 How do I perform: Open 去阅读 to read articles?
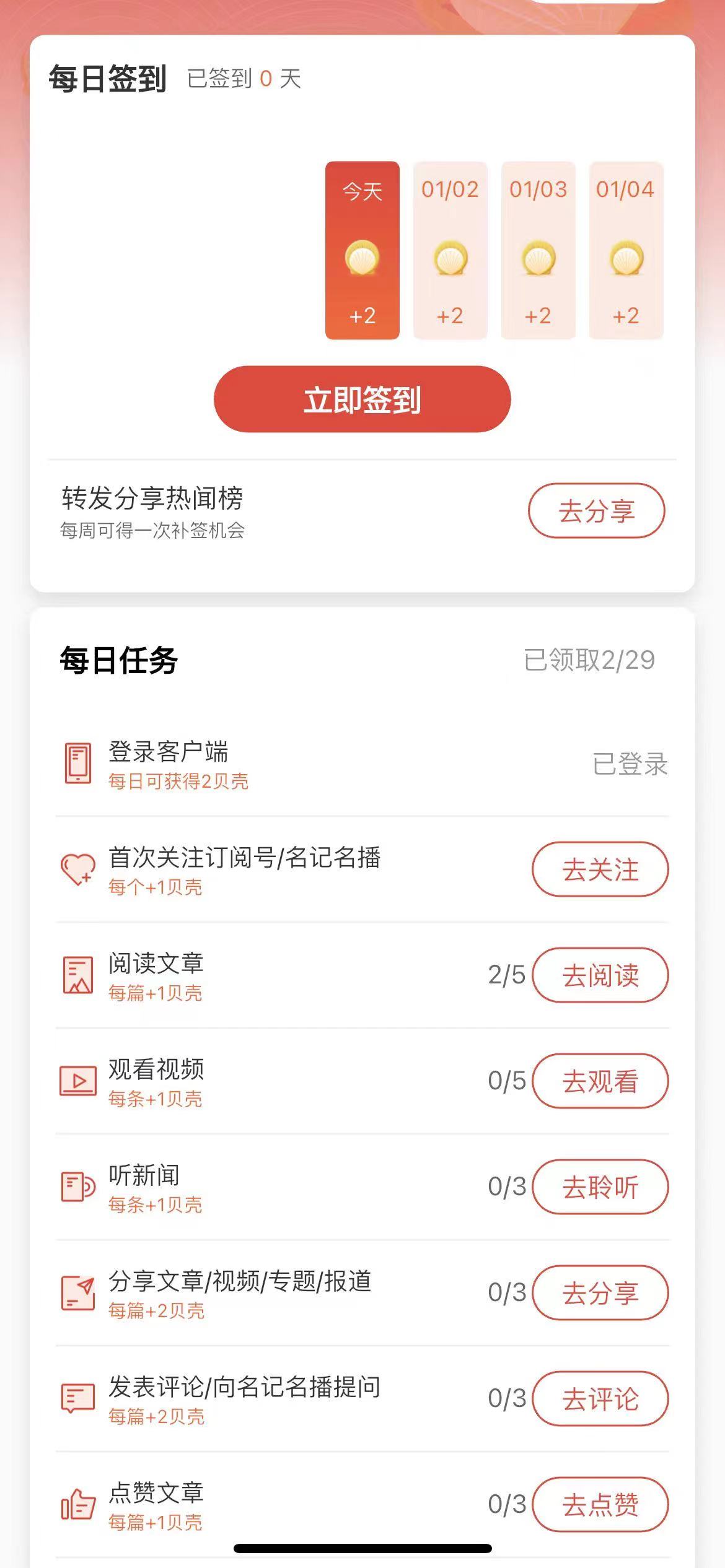(x=600, y=975)
